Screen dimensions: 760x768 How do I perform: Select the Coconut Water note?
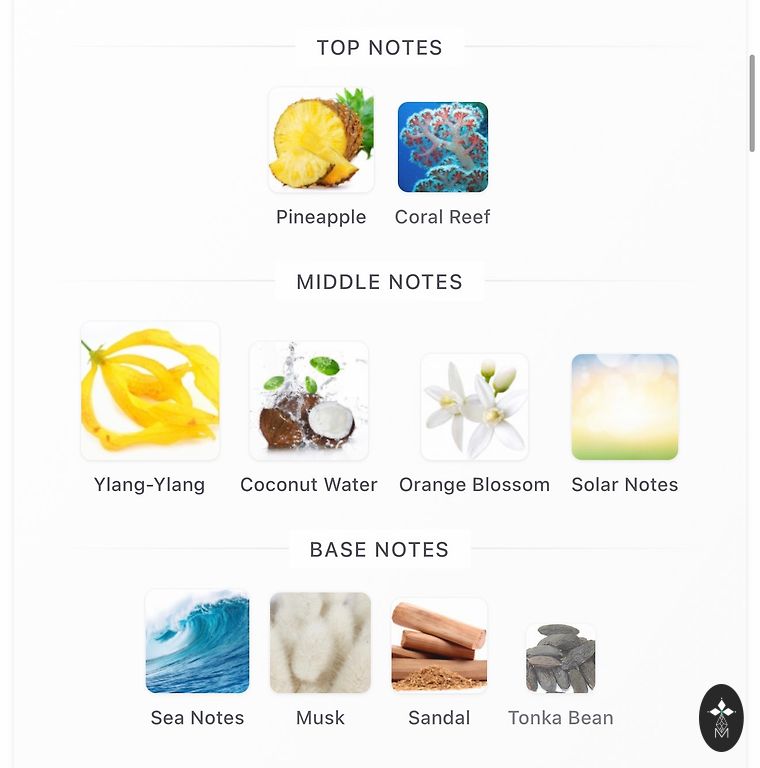click(309, 400)
